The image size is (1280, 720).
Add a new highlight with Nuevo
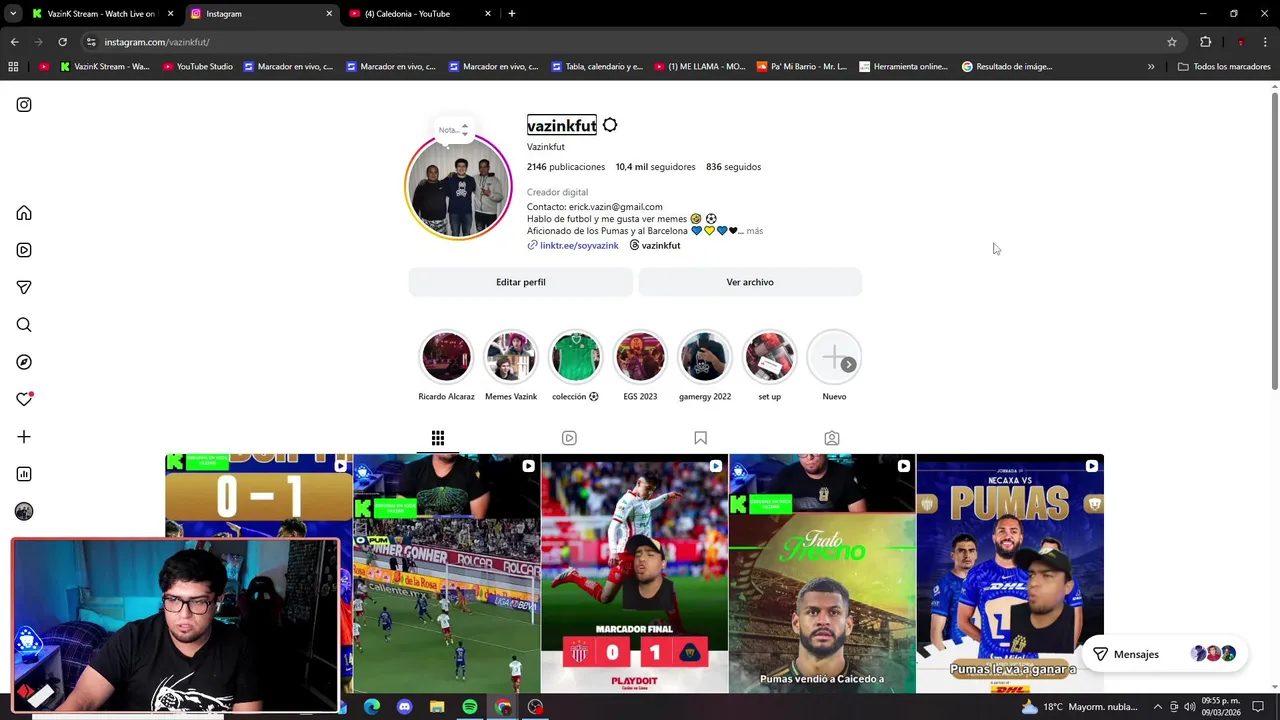834,357
